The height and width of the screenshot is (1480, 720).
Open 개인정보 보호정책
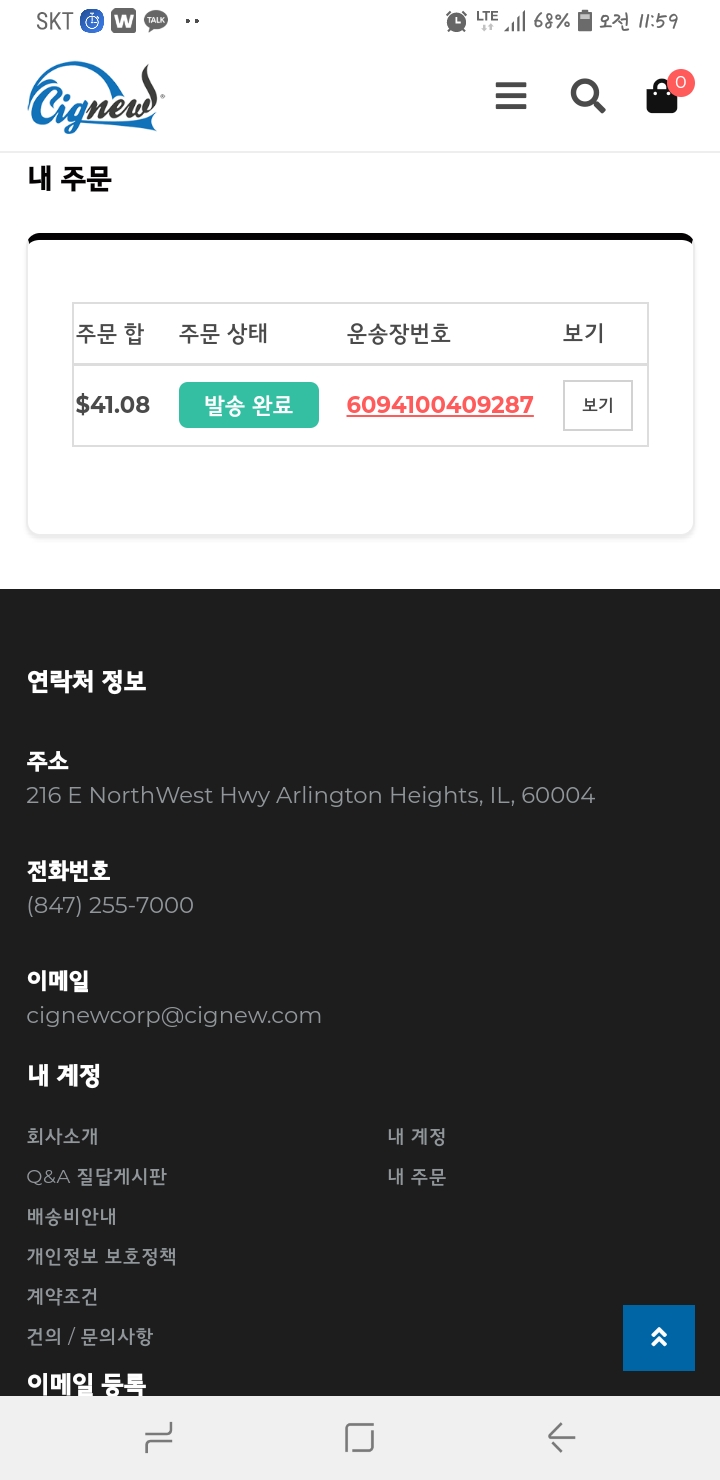(102, 1256)
